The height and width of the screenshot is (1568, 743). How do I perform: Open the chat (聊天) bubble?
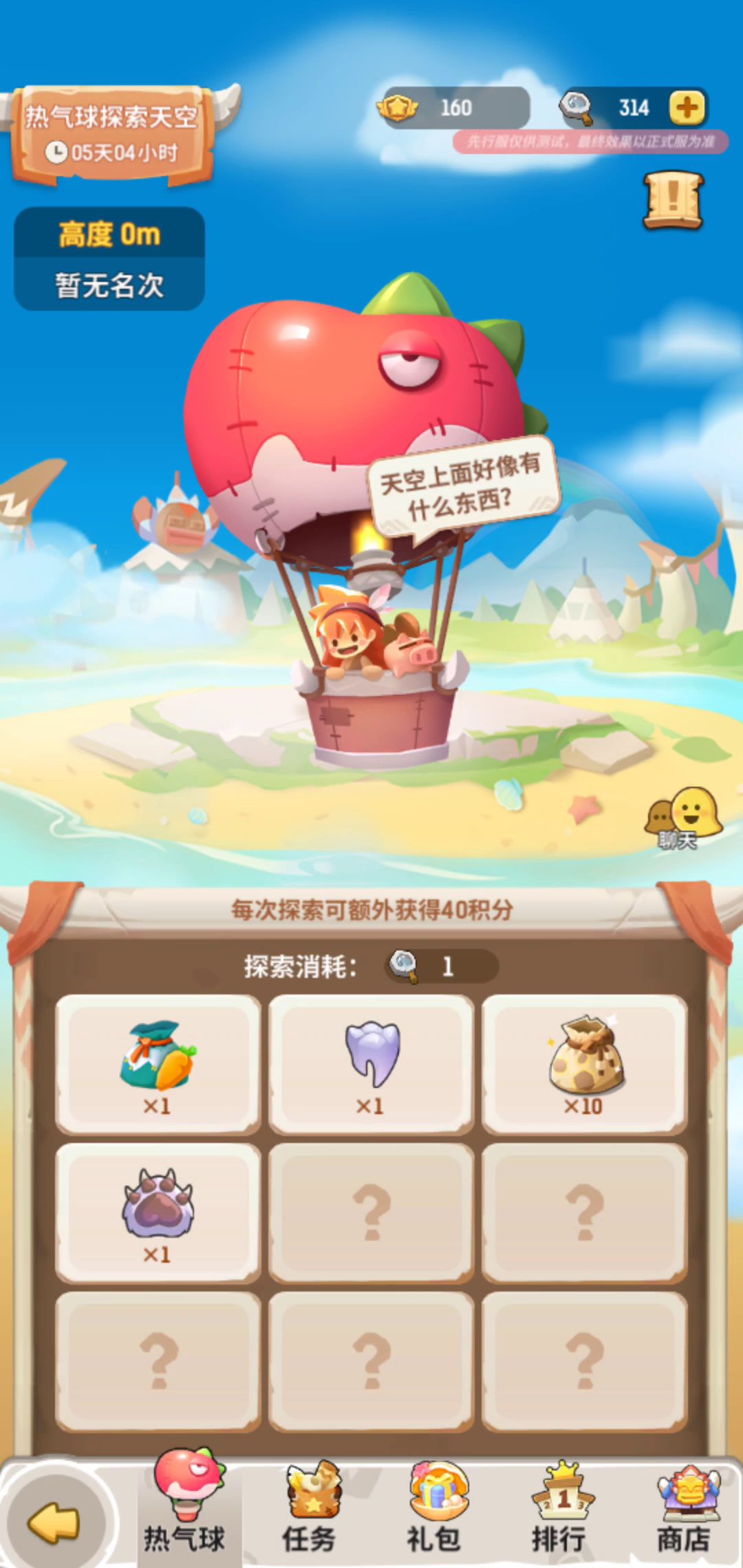(x=682, y=820)
